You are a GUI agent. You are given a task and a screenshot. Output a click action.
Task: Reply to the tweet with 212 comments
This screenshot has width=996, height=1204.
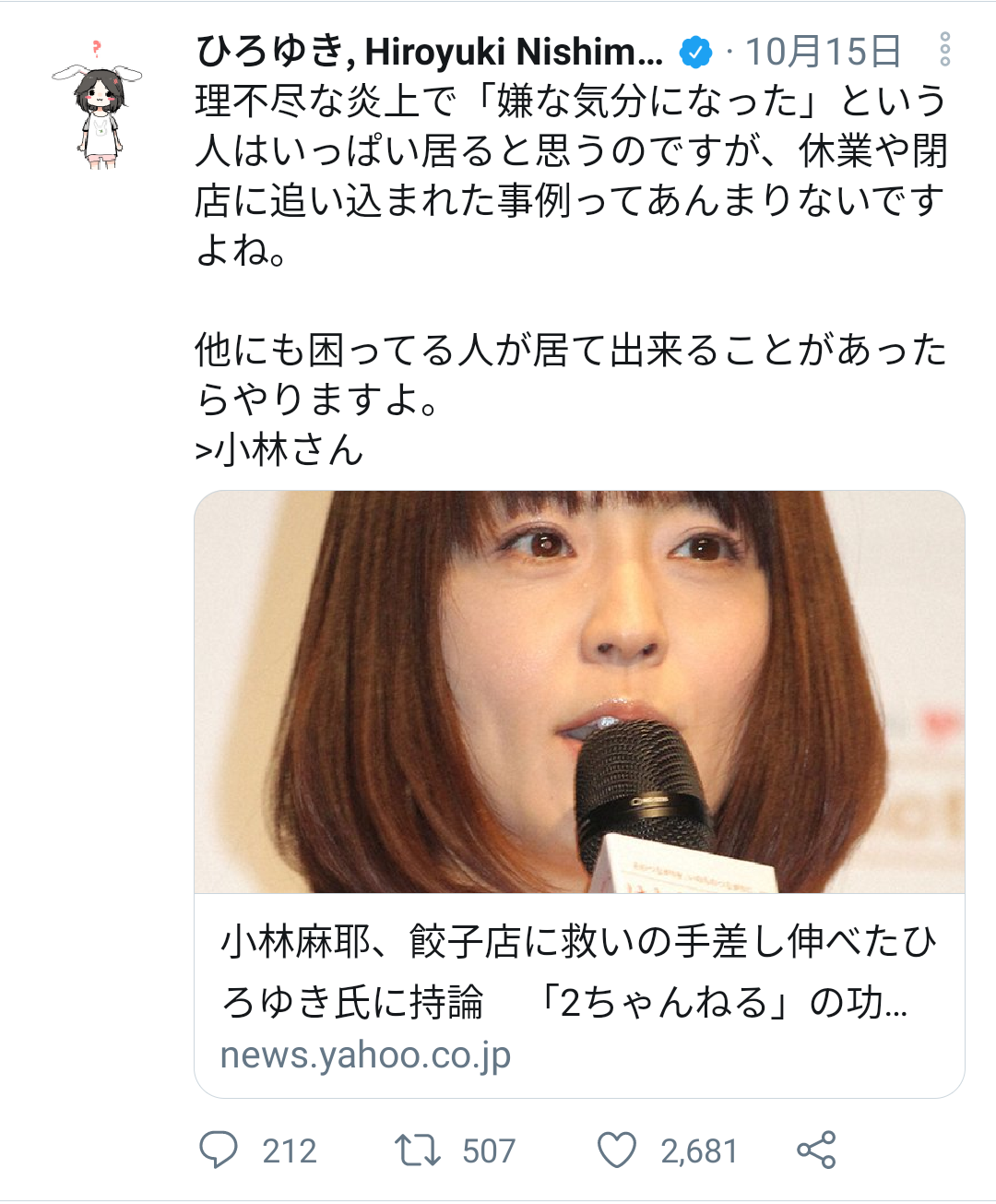(219, 1150)
